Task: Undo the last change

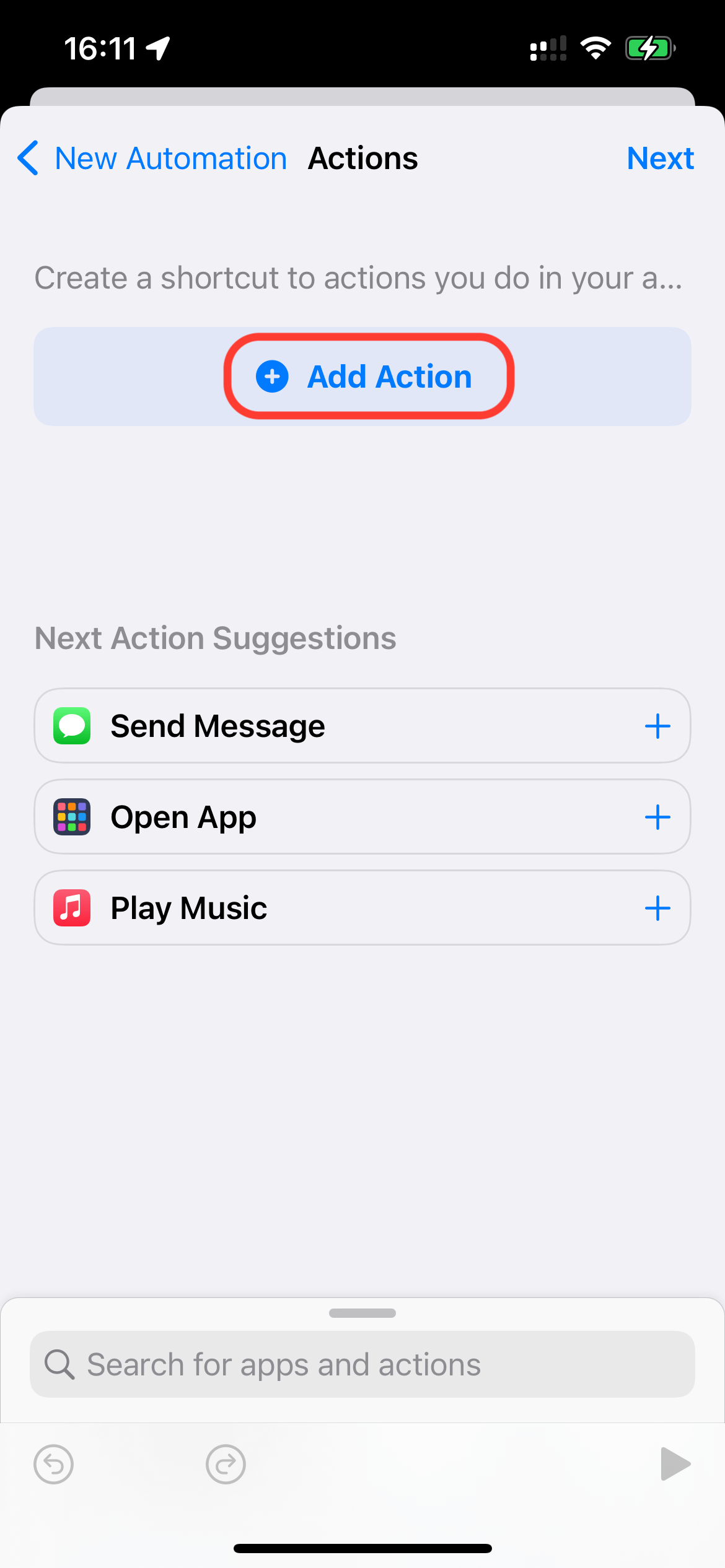Action: coord(53,1465)
